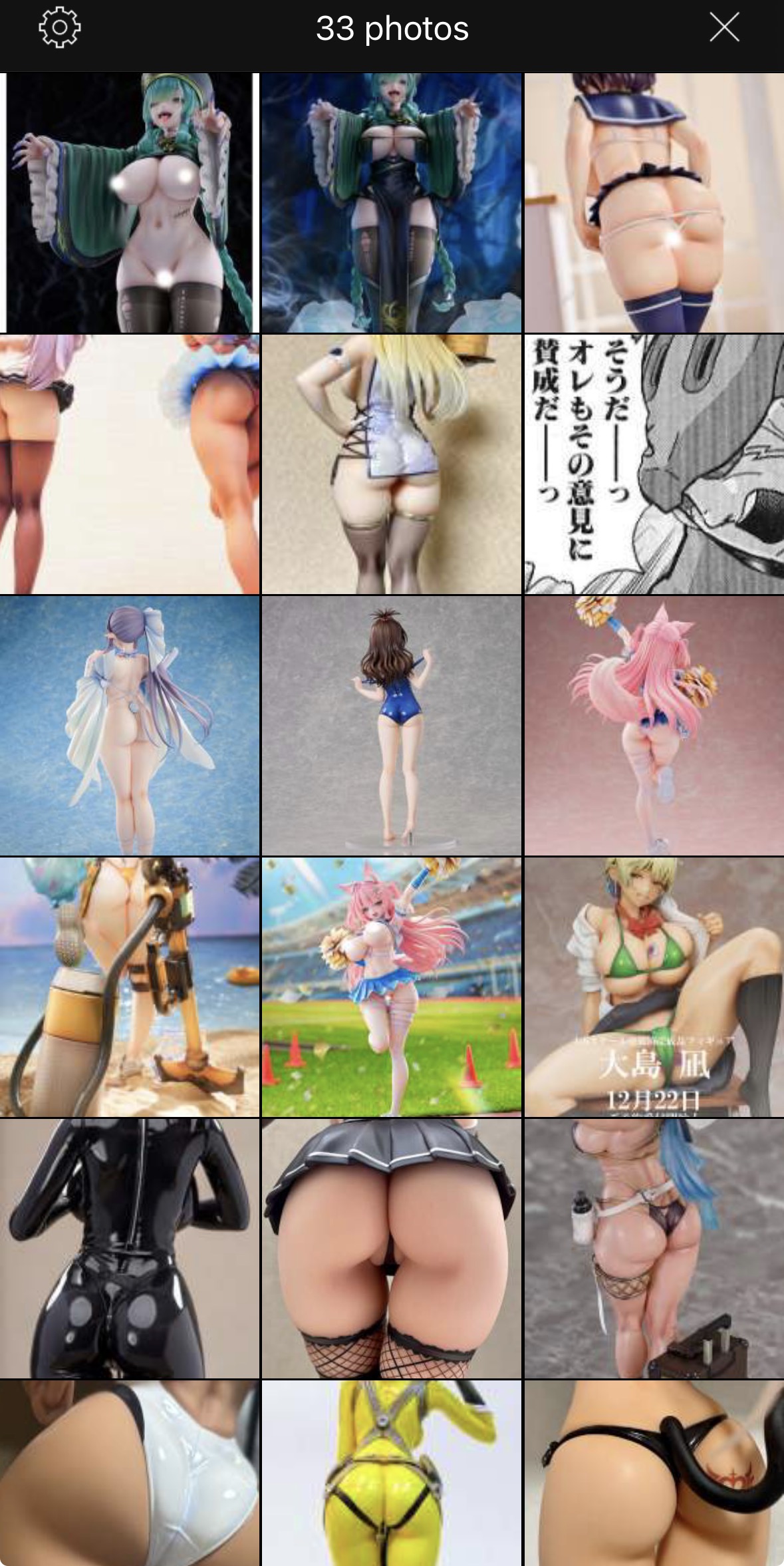Open the settings gear

tap(59, 28)
